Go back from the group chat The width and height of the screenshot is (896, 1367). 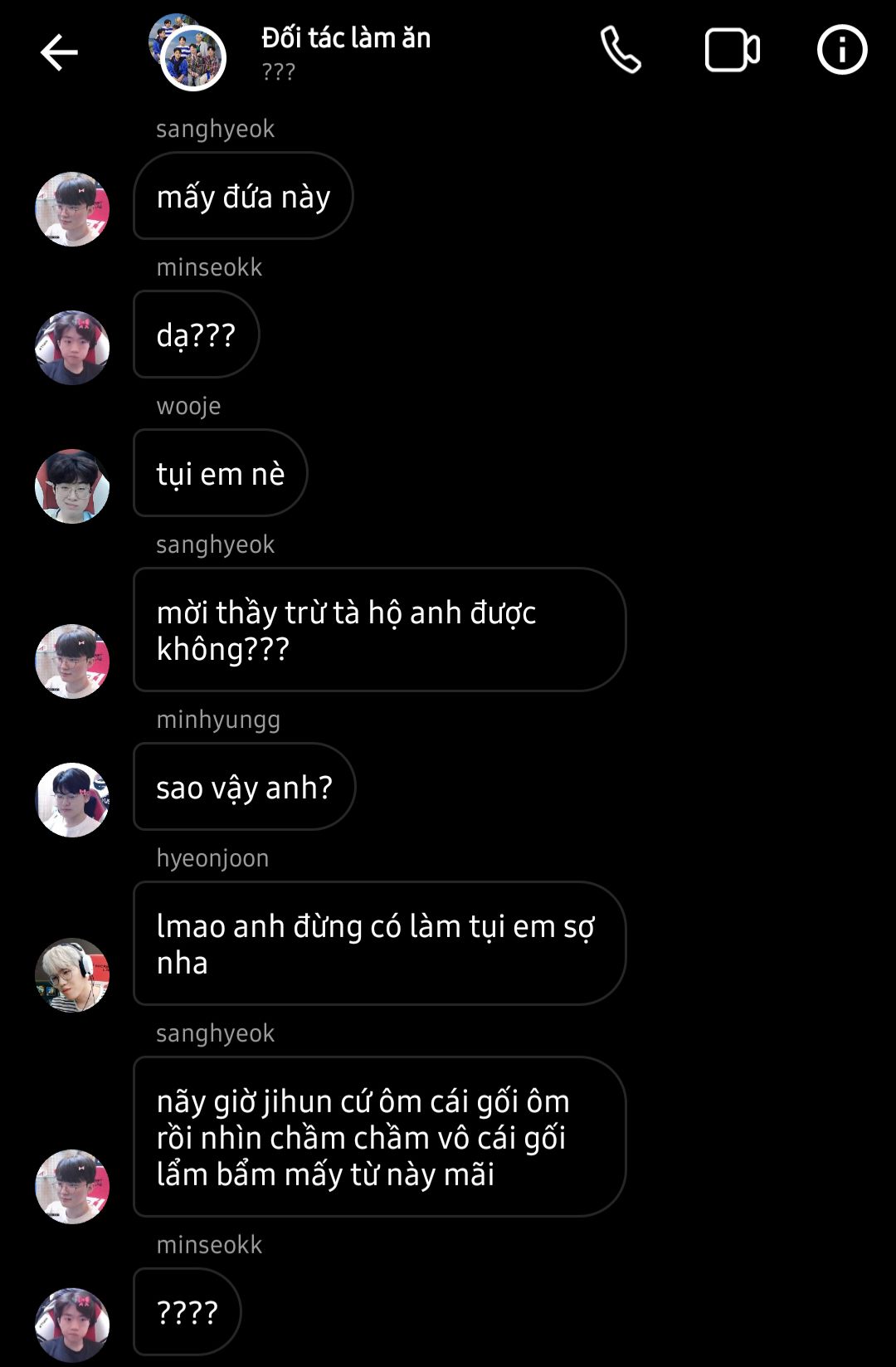coord(59,52)
